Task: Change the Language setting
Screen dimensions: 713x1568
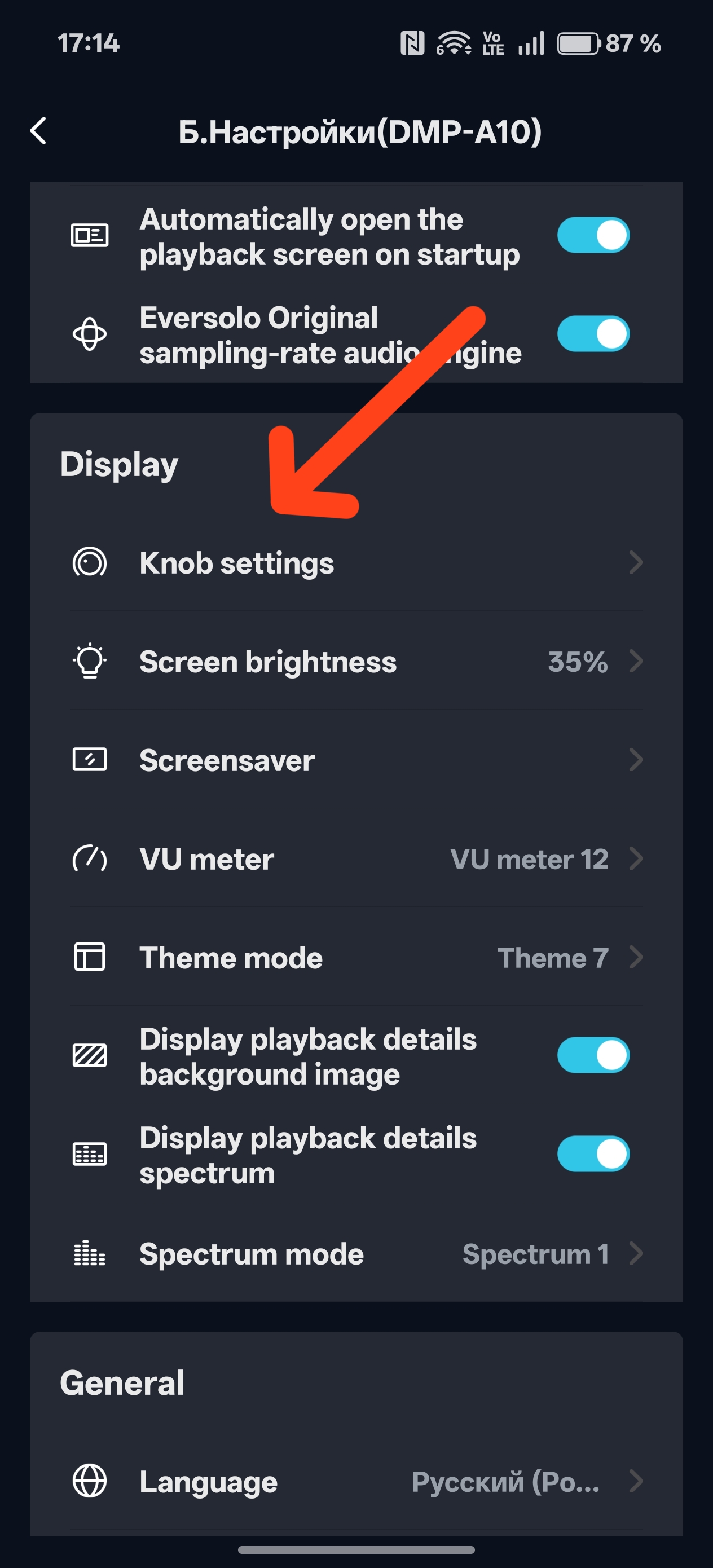Action: click(x=356, y=1482)
